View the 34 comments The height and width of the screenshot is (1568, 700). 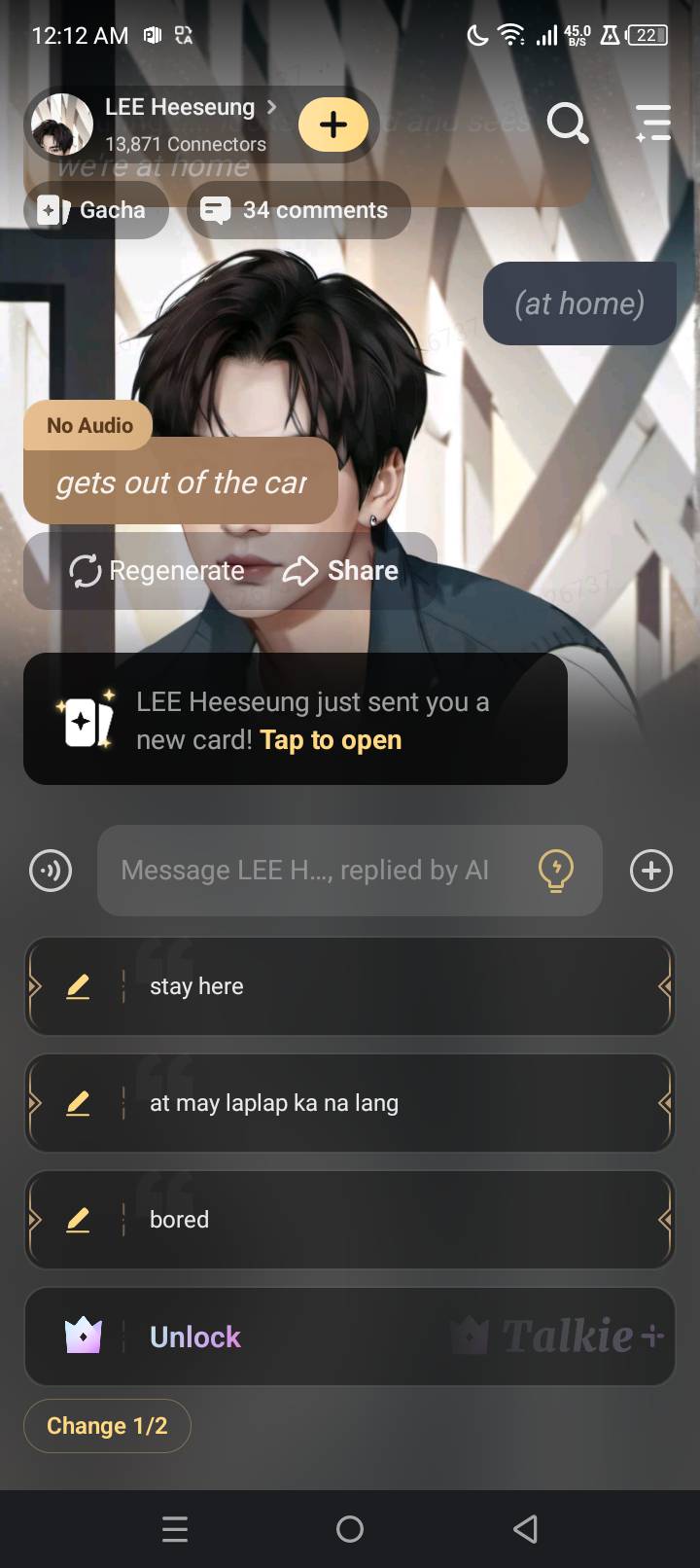(297, 210)
